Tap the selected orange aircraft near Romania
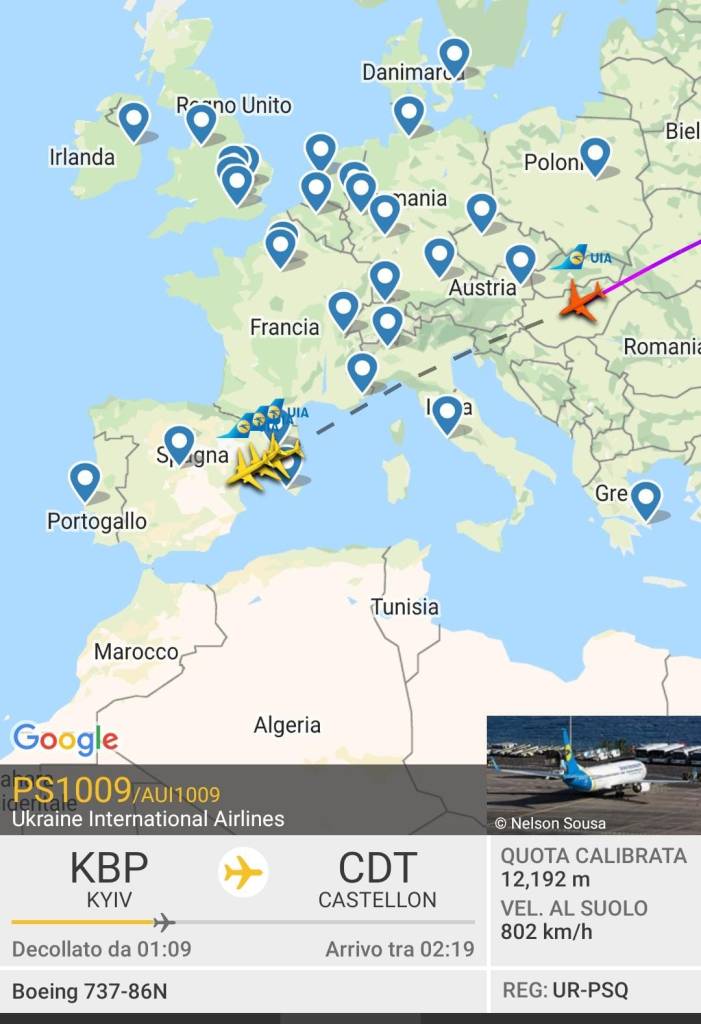The image size is (701, 1024). (x=582, y=299)
